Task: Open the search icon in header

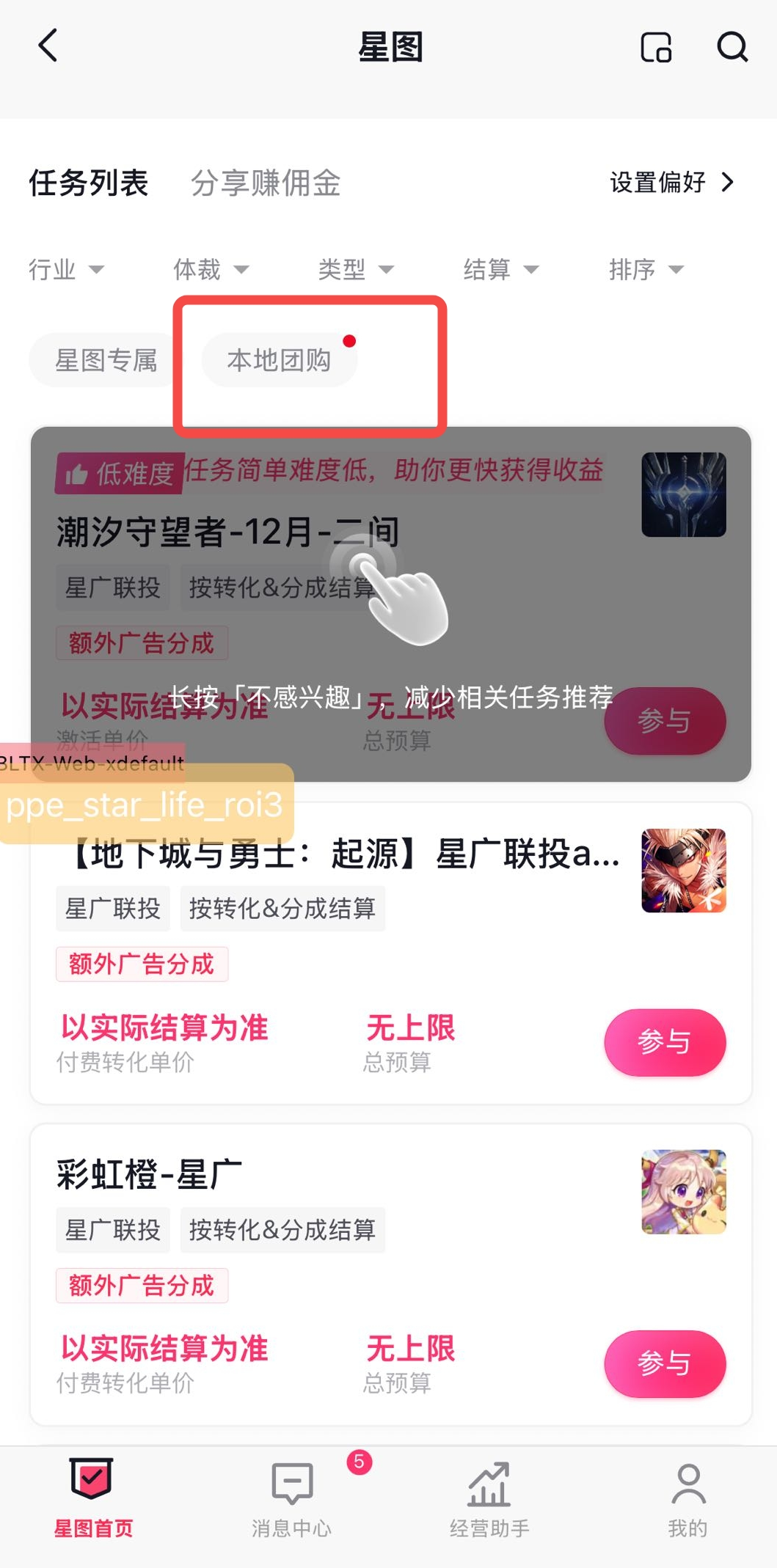Action: 732,47
